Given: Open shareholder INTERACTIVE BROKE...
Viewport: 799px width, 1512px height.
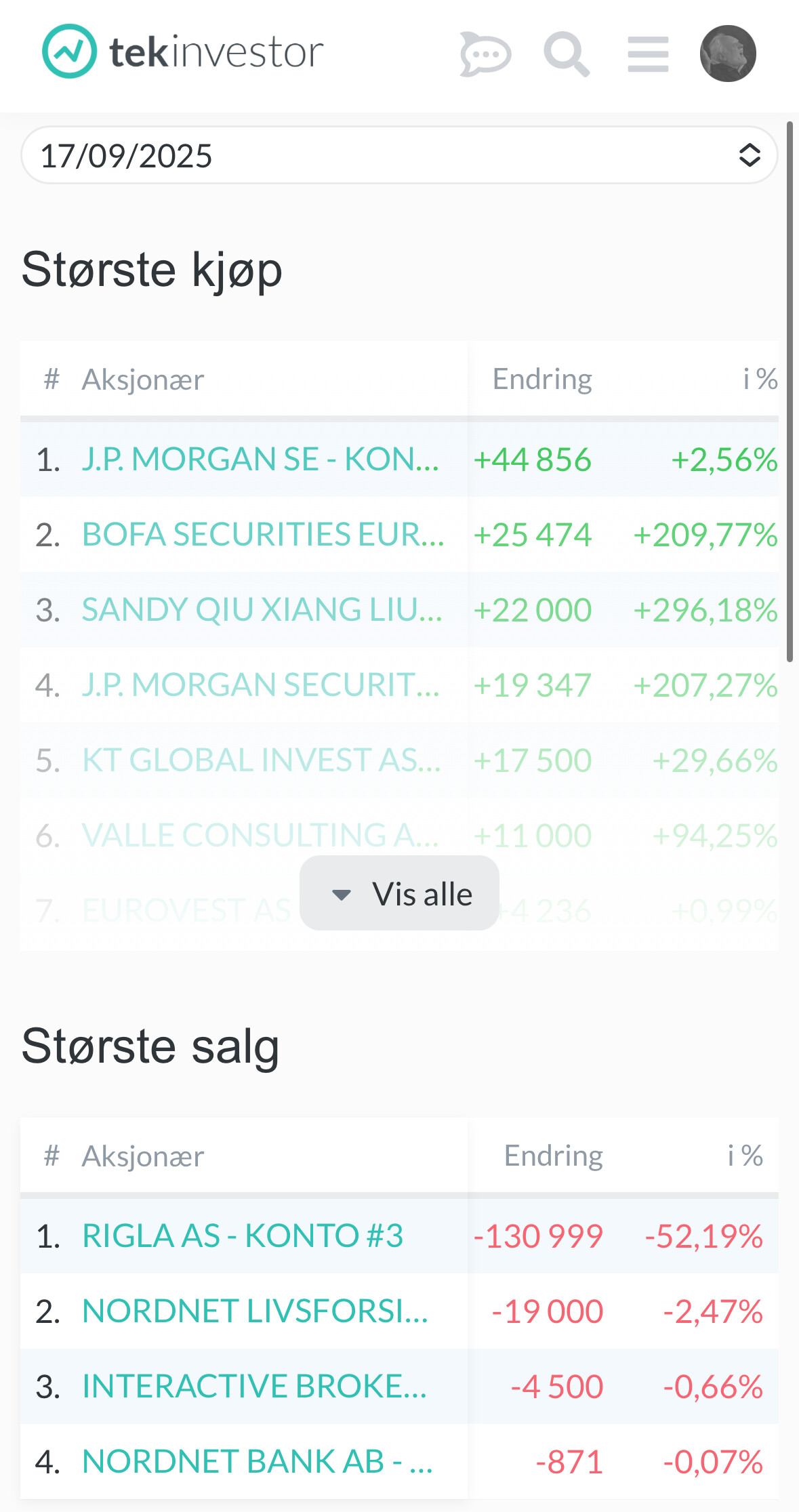Looking at the screenshot, I should 254,1387.
